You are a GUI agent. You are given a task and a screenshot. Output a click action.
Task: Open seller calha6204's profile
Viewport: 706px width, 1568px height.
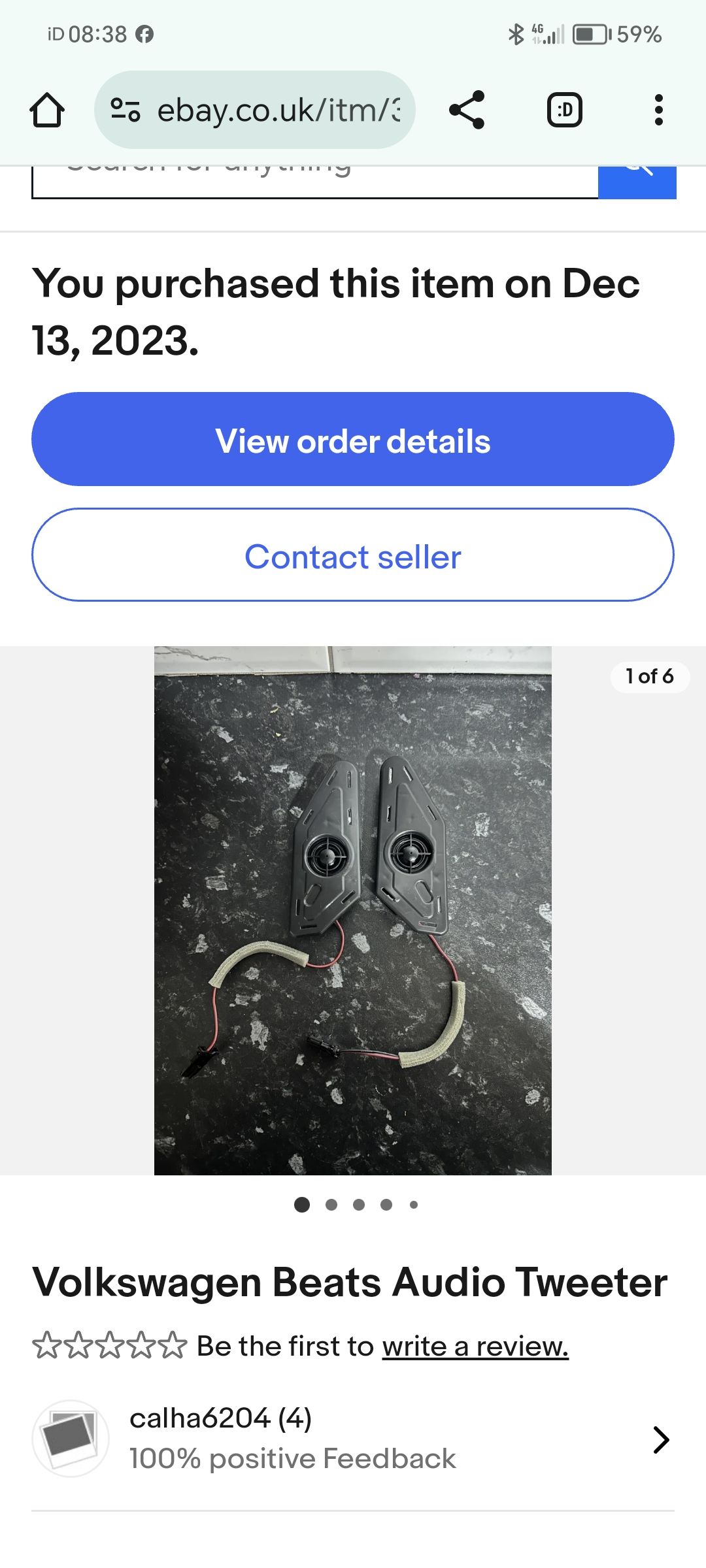coord(353,1439)
